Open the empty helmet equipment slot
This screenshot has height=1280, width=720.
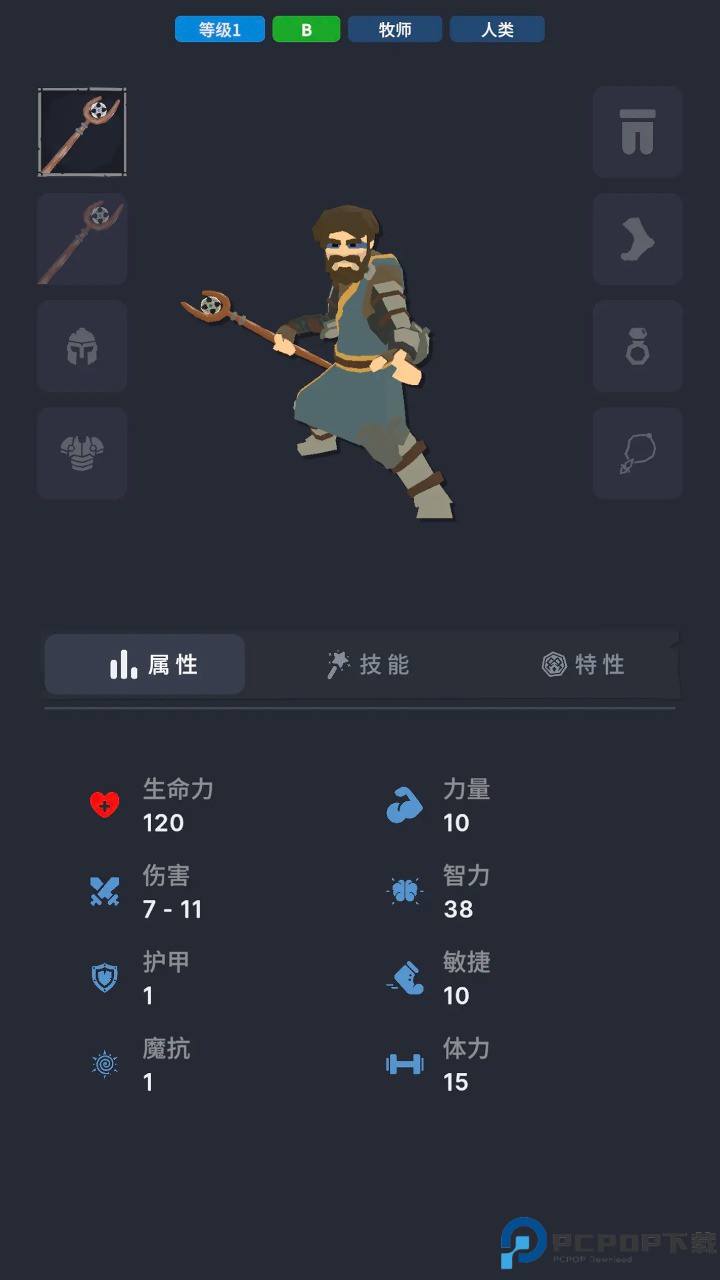tap(82, 346)
